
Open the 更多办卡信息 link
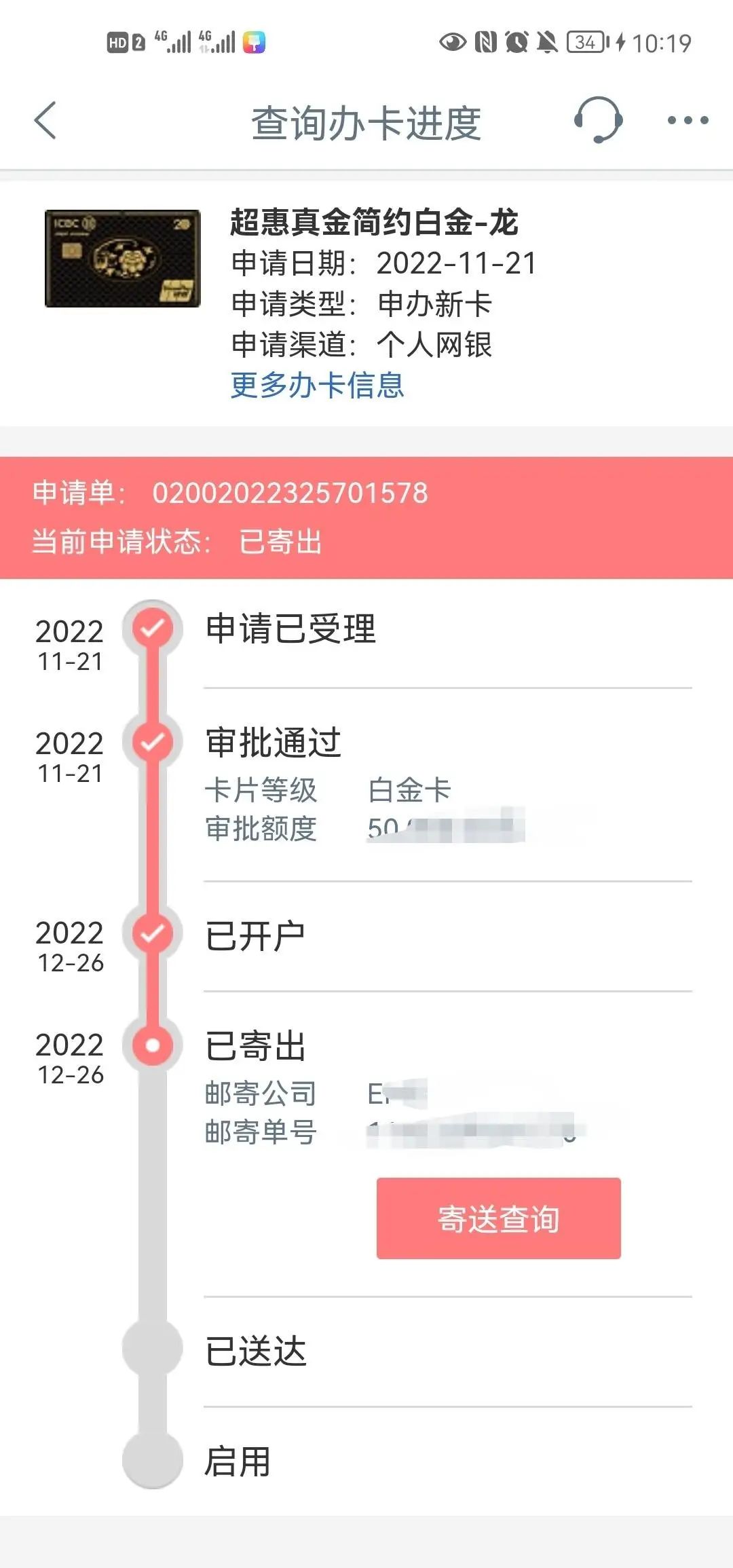click(317, 385)
